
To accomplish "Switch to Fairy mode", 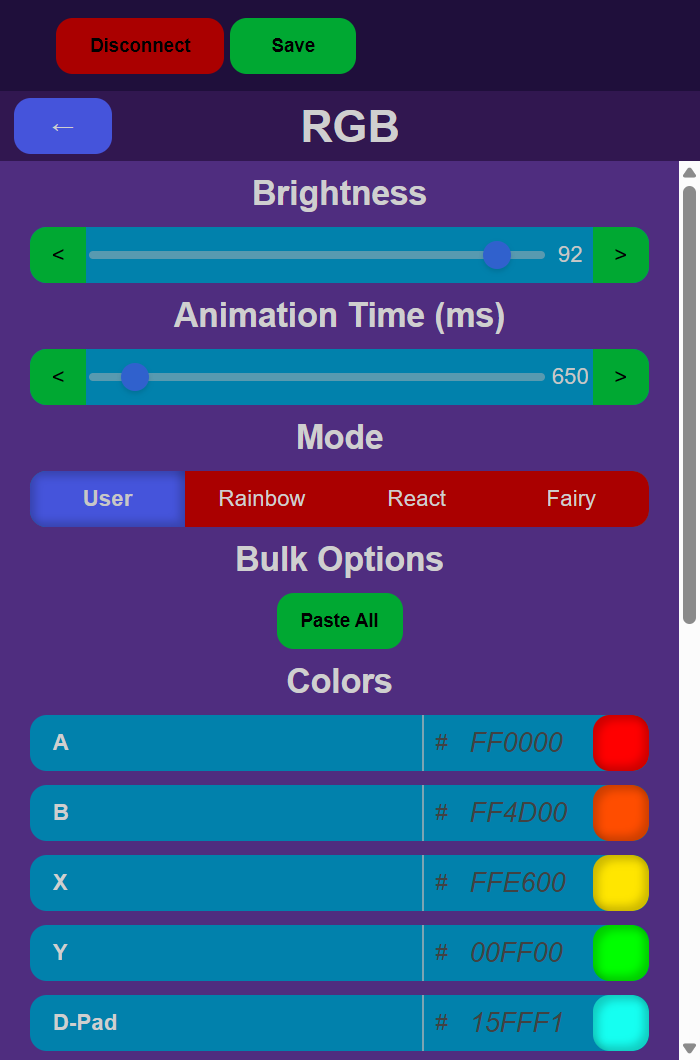I will click(571, 499).
